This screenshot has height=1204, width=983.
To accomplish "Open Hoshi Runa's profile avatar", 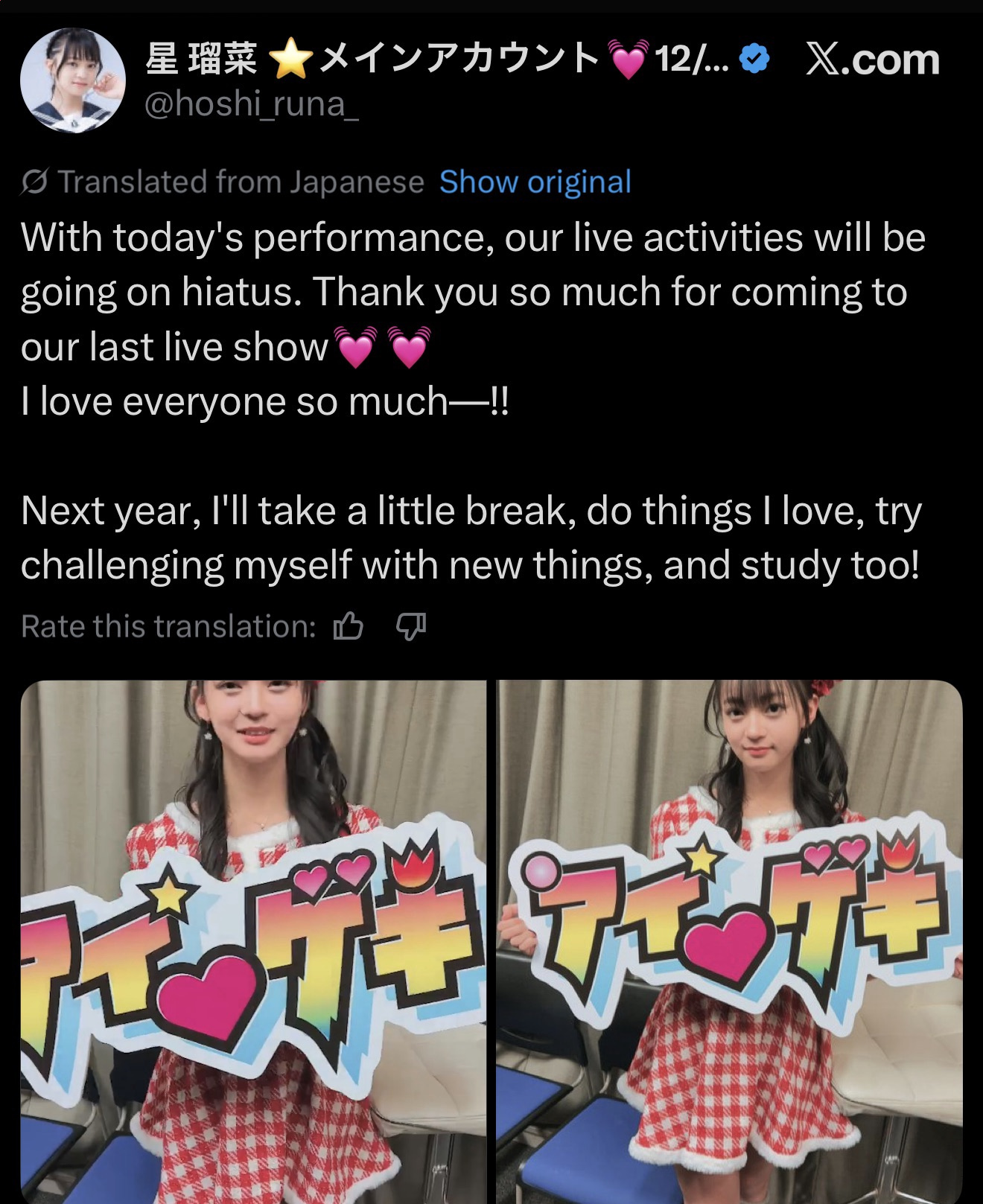I will click(72, 80).
